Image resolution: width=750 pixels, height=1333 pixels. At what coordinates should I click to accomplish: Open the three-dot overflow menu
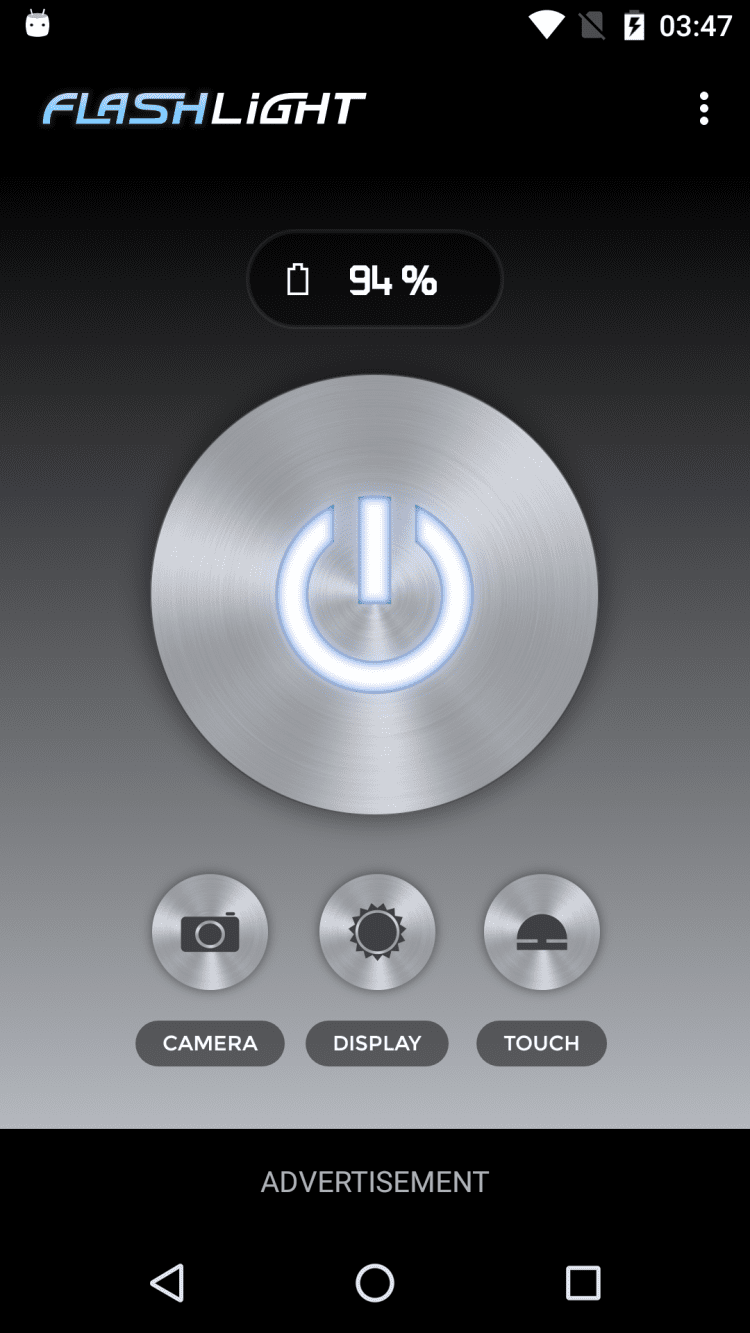(704, 108)
